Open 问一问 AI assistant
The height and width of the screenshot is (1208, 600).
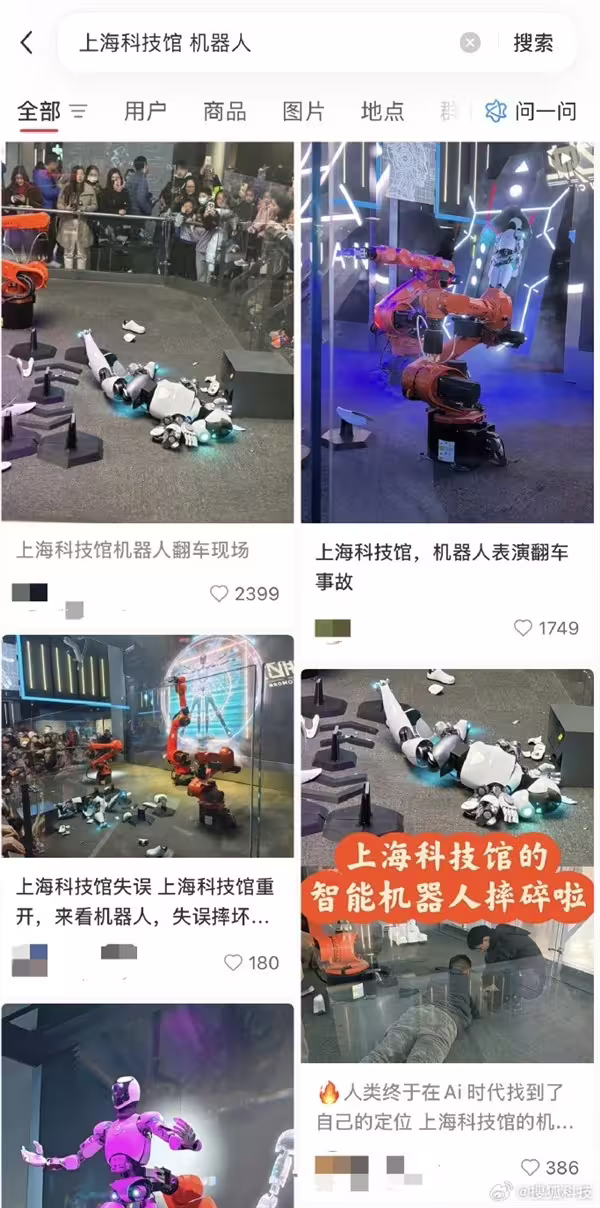531,111
